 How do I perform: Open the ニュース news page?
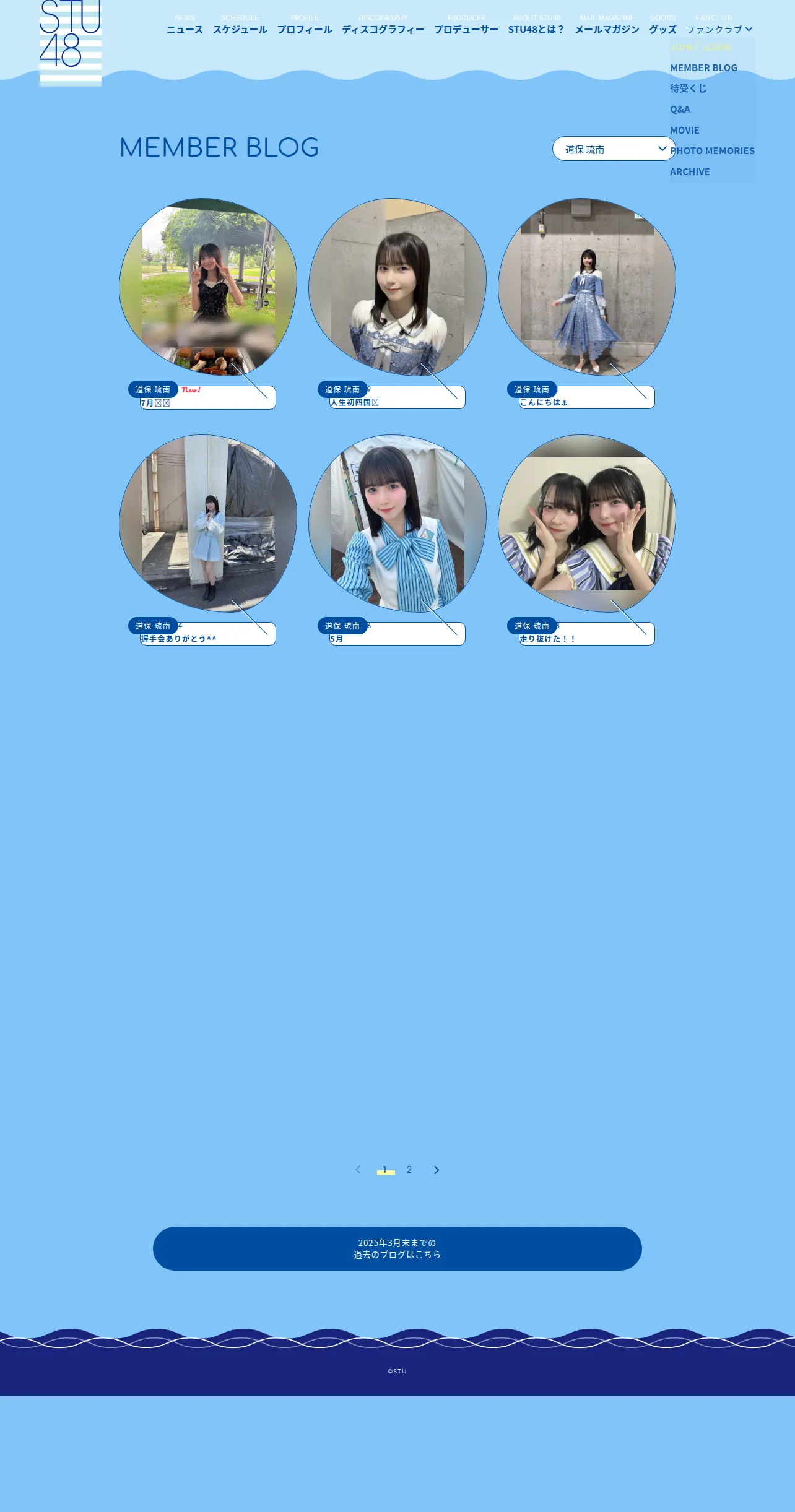tap(185, 25)
